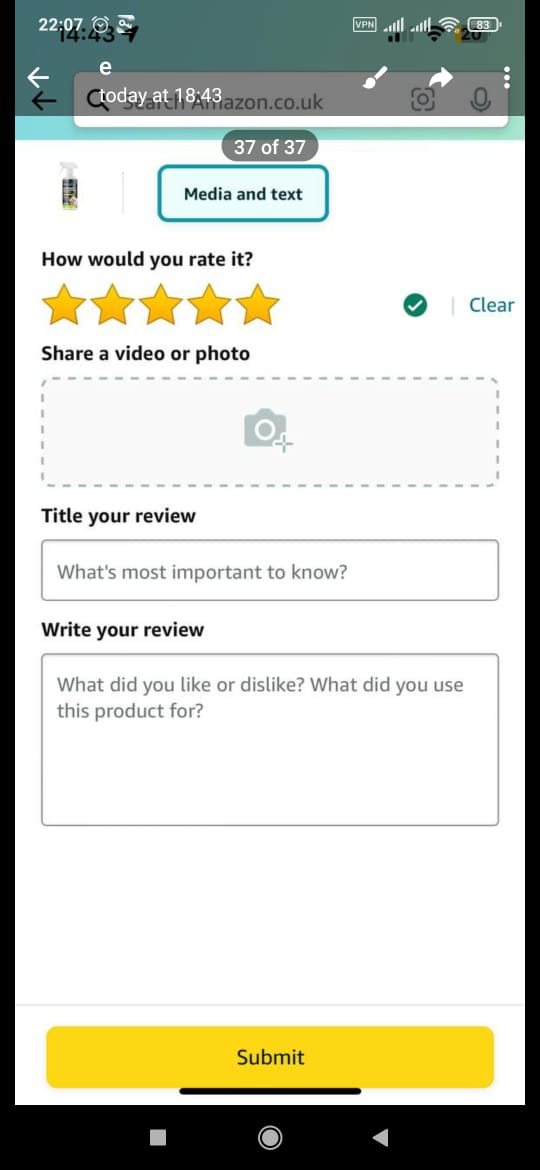Tap the system home button
This screenshot has width=540, height=1170.
pyautogui.click(x=270, y=1137)
